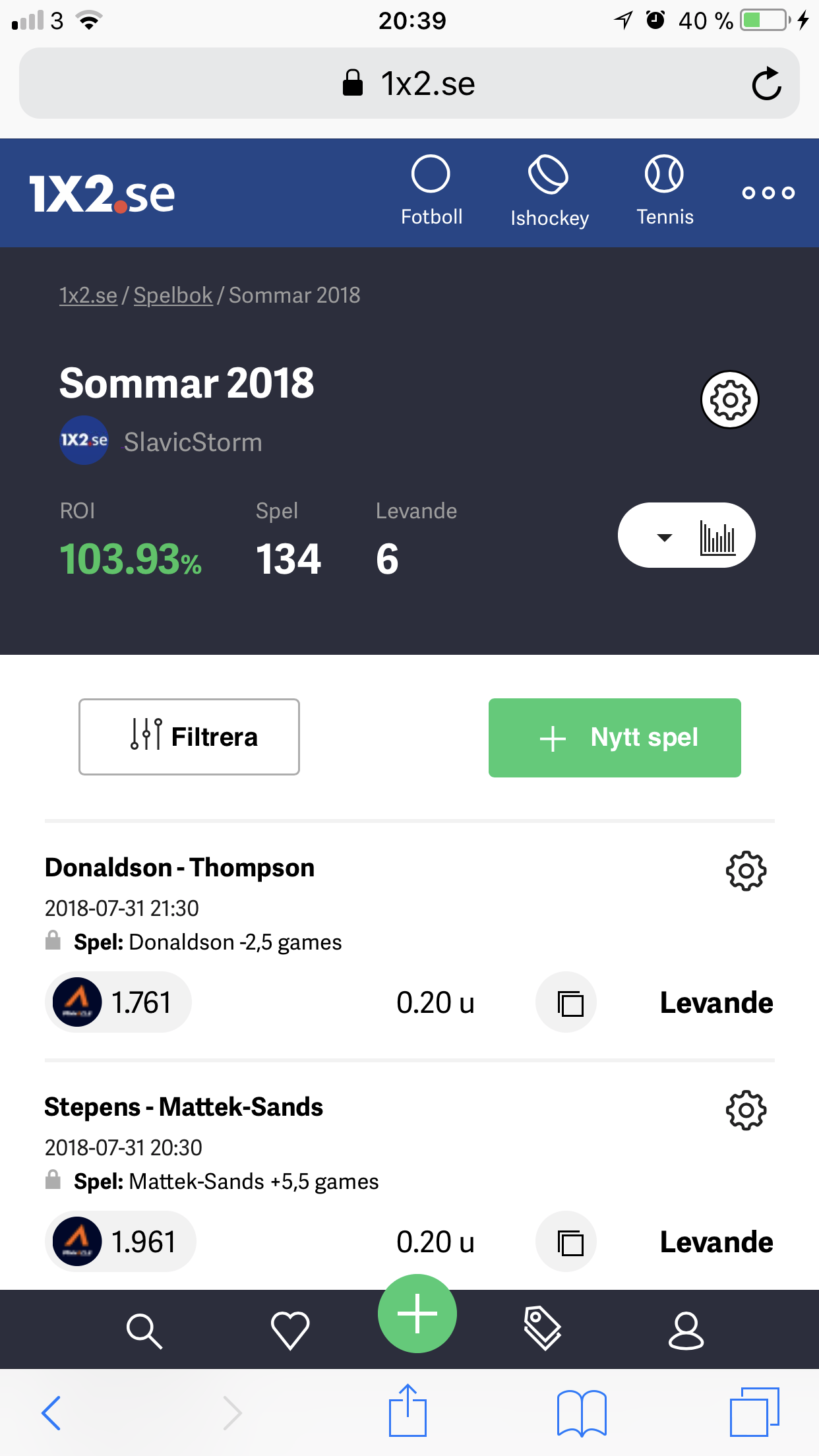Open the profile tab

pyautogui.click(x=686, y=1331)
